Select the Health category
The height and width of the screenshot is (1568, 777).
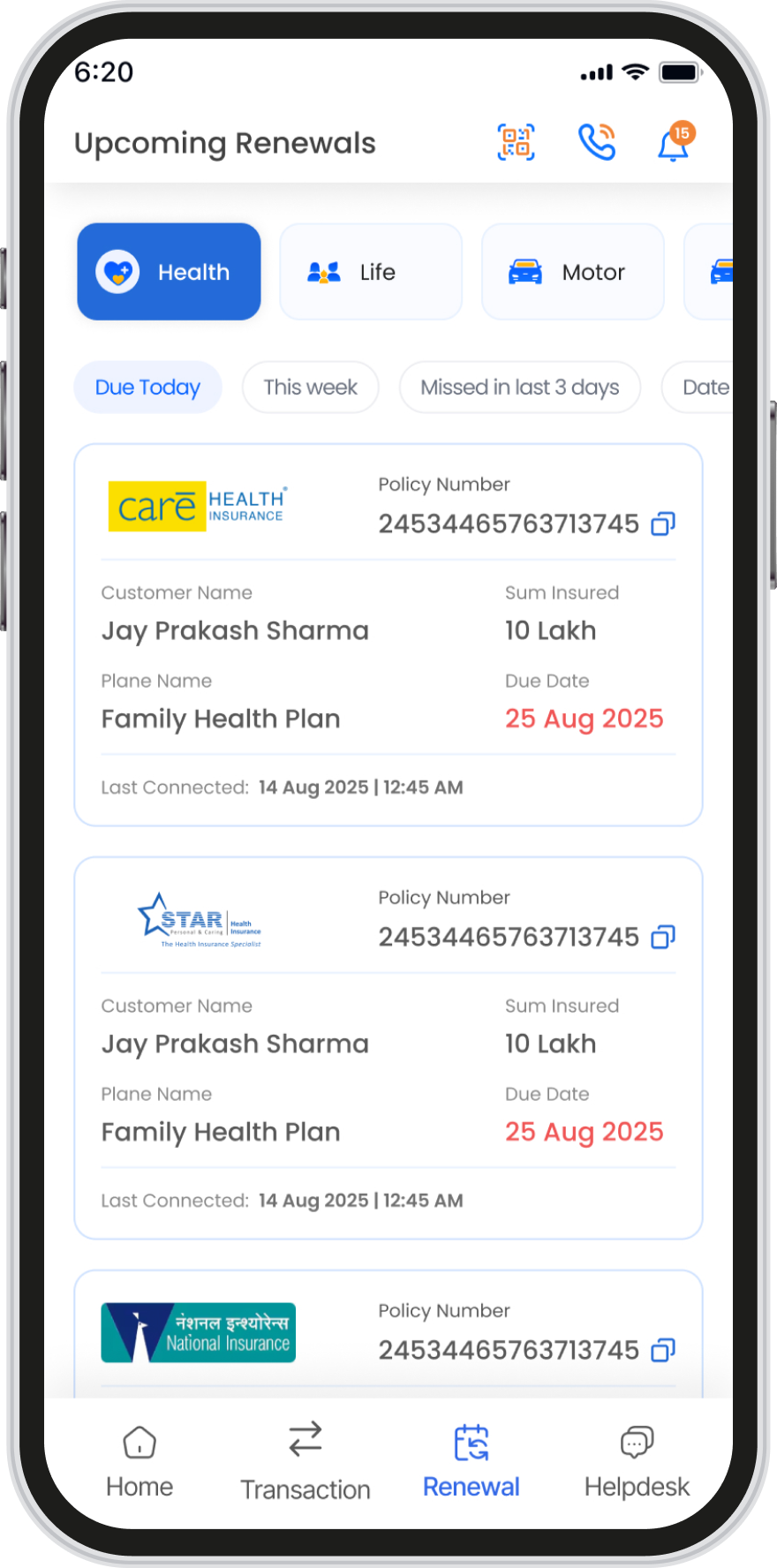(x=169, y=272)
